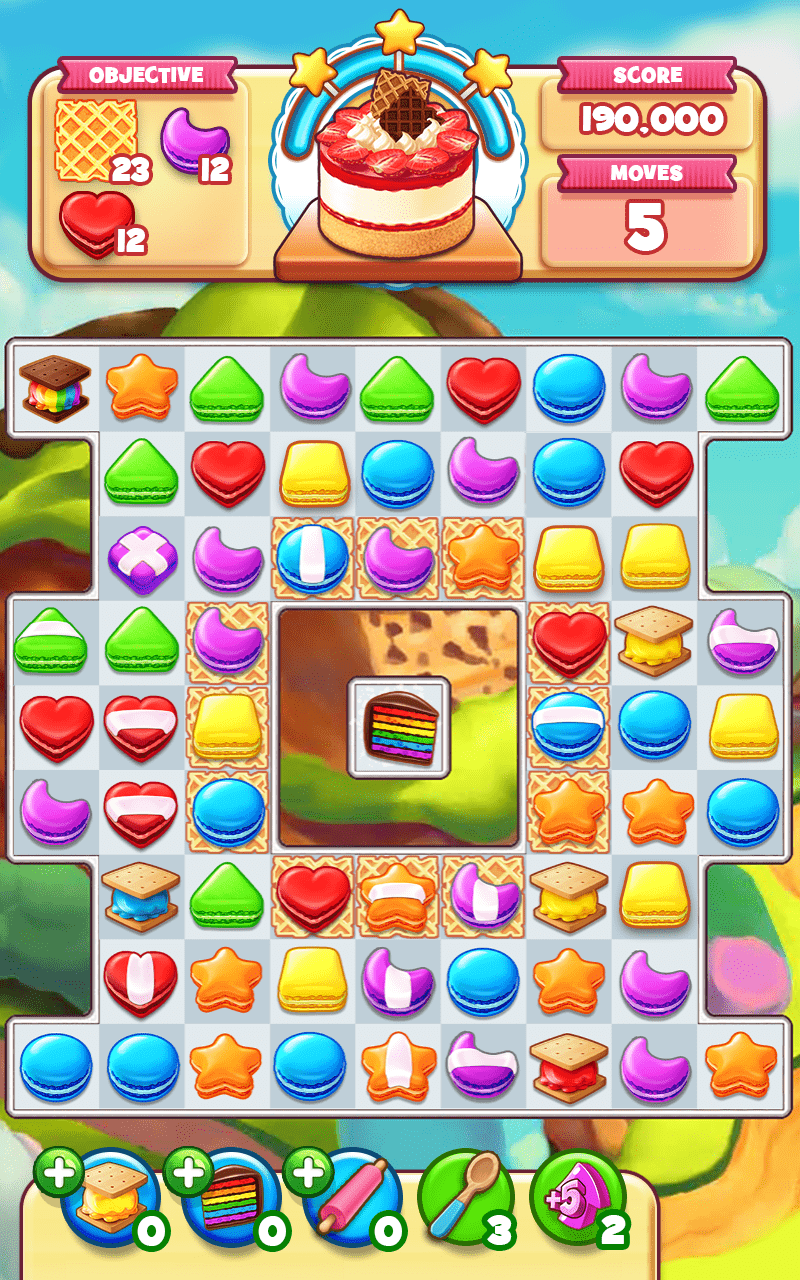Screen dimensions: 800x1280
Task: Select the s'more sandwich booster
Action: click(110, 1198)
